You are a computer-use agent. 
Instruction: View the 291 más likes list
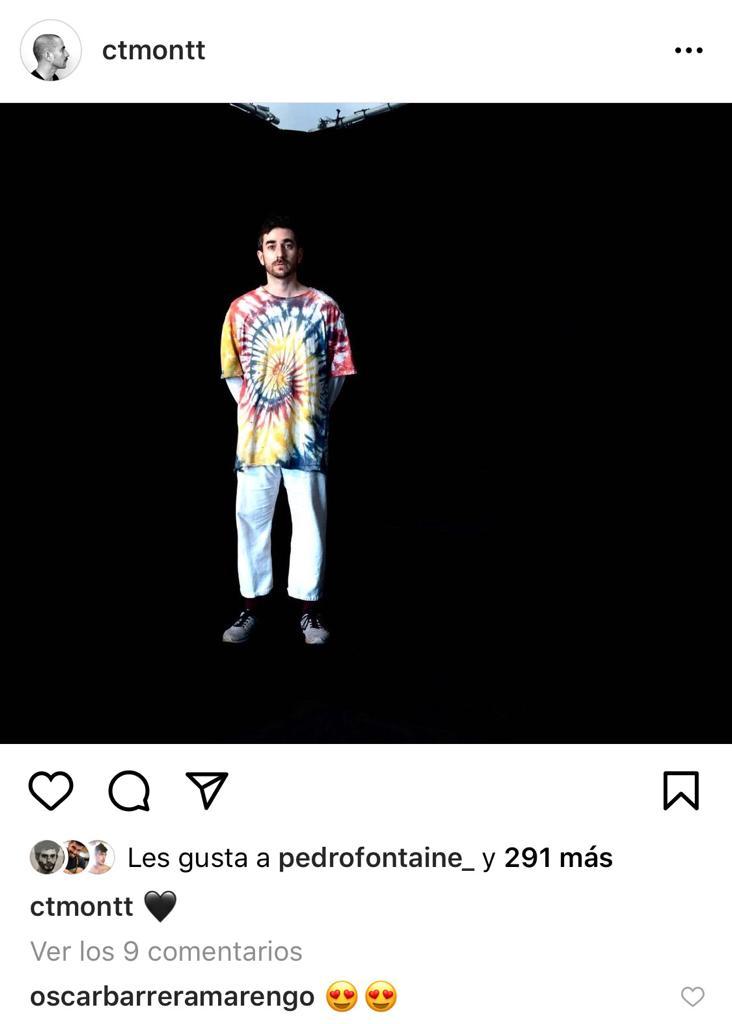click(x=556, y=857)
